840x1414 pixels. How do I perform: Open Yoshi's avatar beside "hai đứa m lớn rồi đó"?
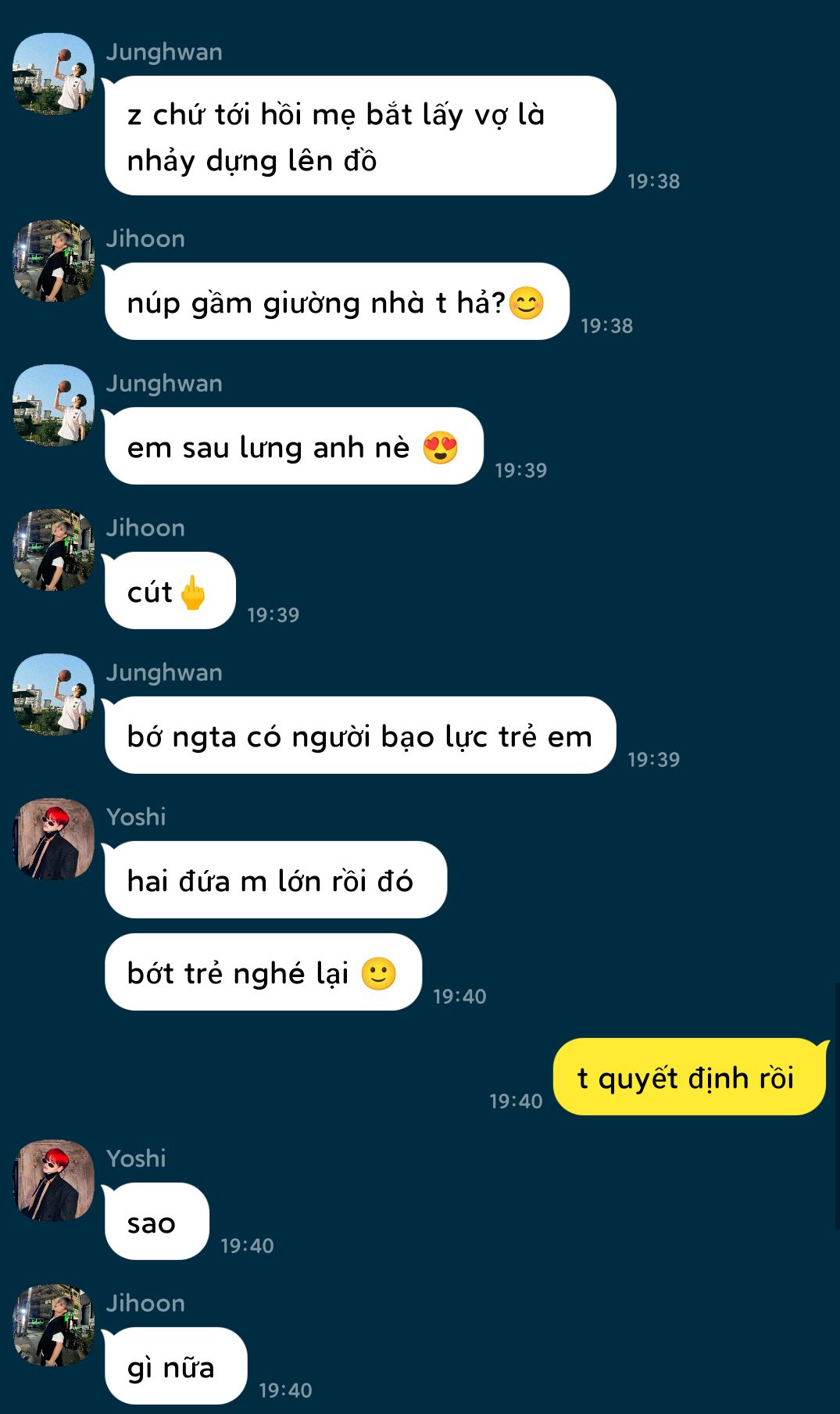click(x=53, y=839)
